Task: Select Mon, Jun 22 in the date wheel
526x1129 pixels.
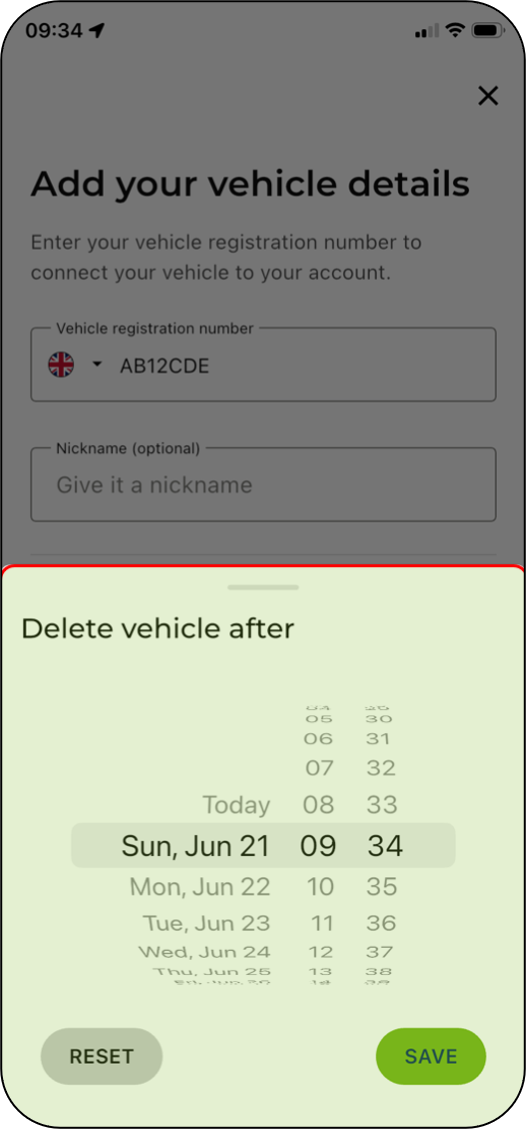Action: pos(200,886)
